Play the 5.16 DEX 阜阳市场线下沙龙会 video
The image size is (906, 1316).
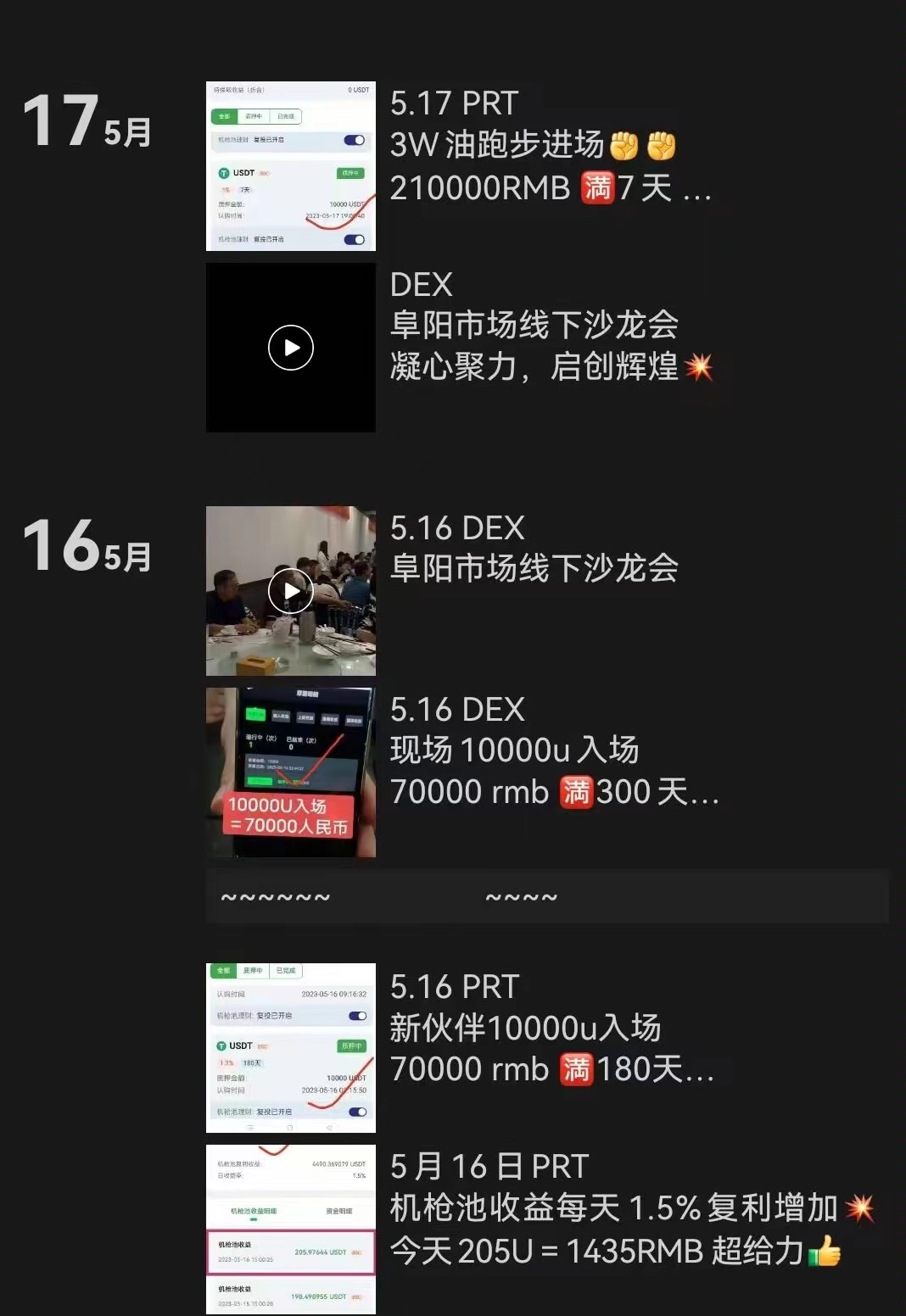tap(290, 591)
